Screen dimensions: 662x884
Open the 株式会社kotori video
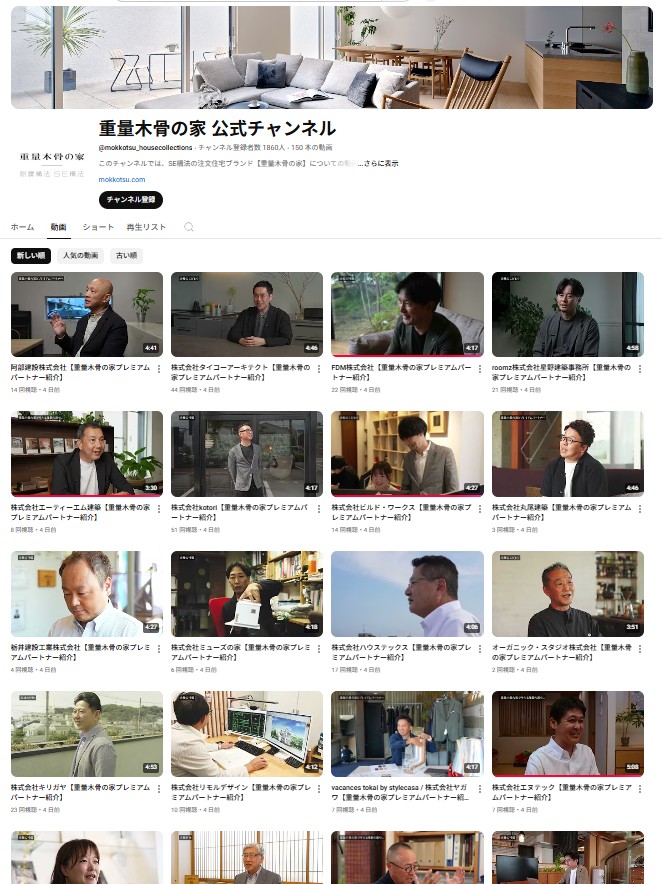(247, 454)
